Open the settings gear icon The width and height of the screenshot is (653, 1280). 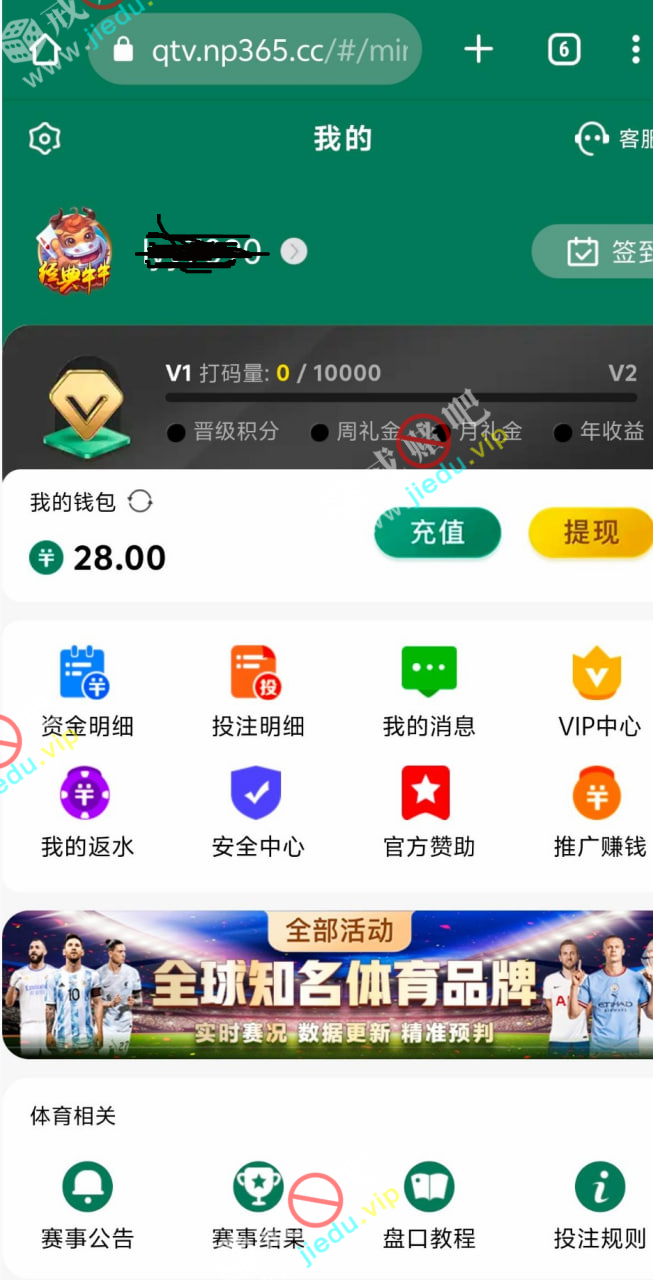coord(45,138)
